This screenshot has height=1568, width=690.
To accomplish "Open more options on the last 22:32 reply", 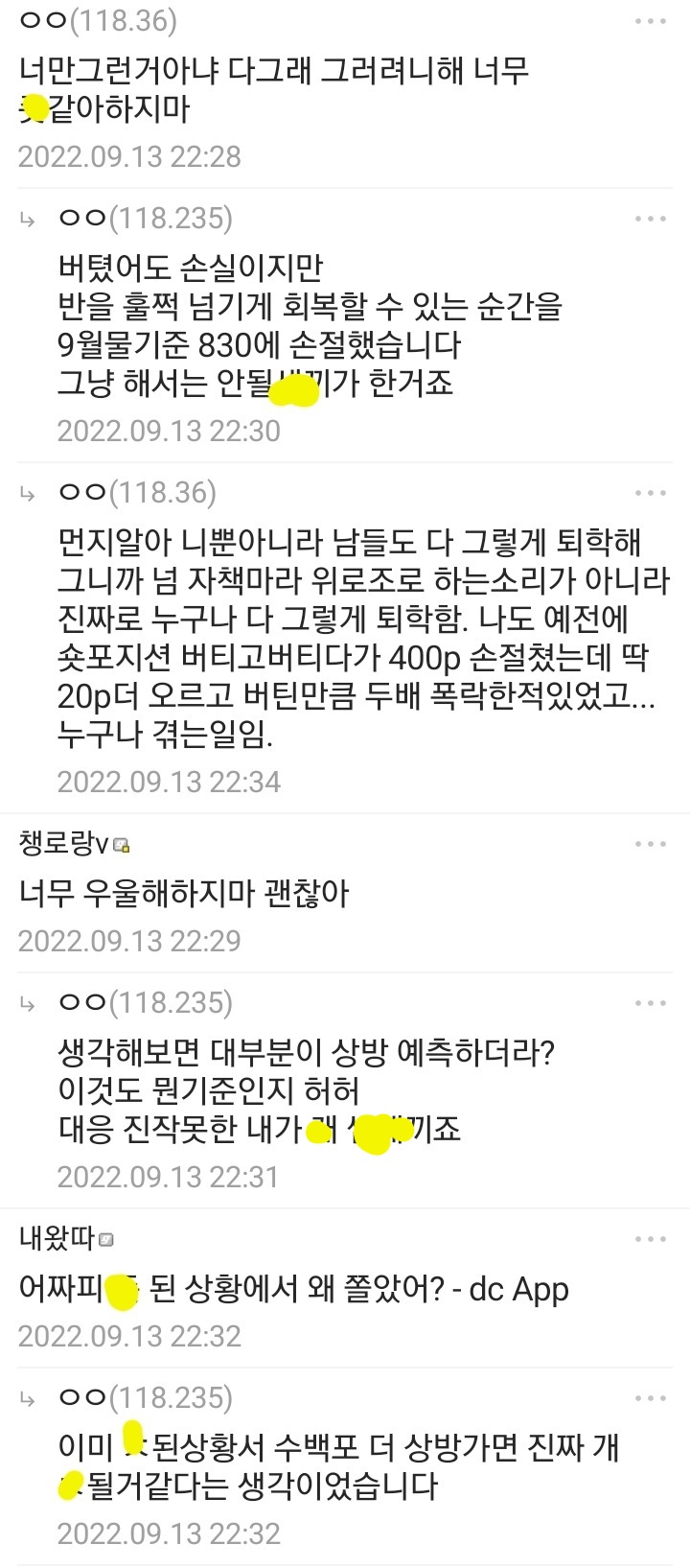I will 651,1398.
